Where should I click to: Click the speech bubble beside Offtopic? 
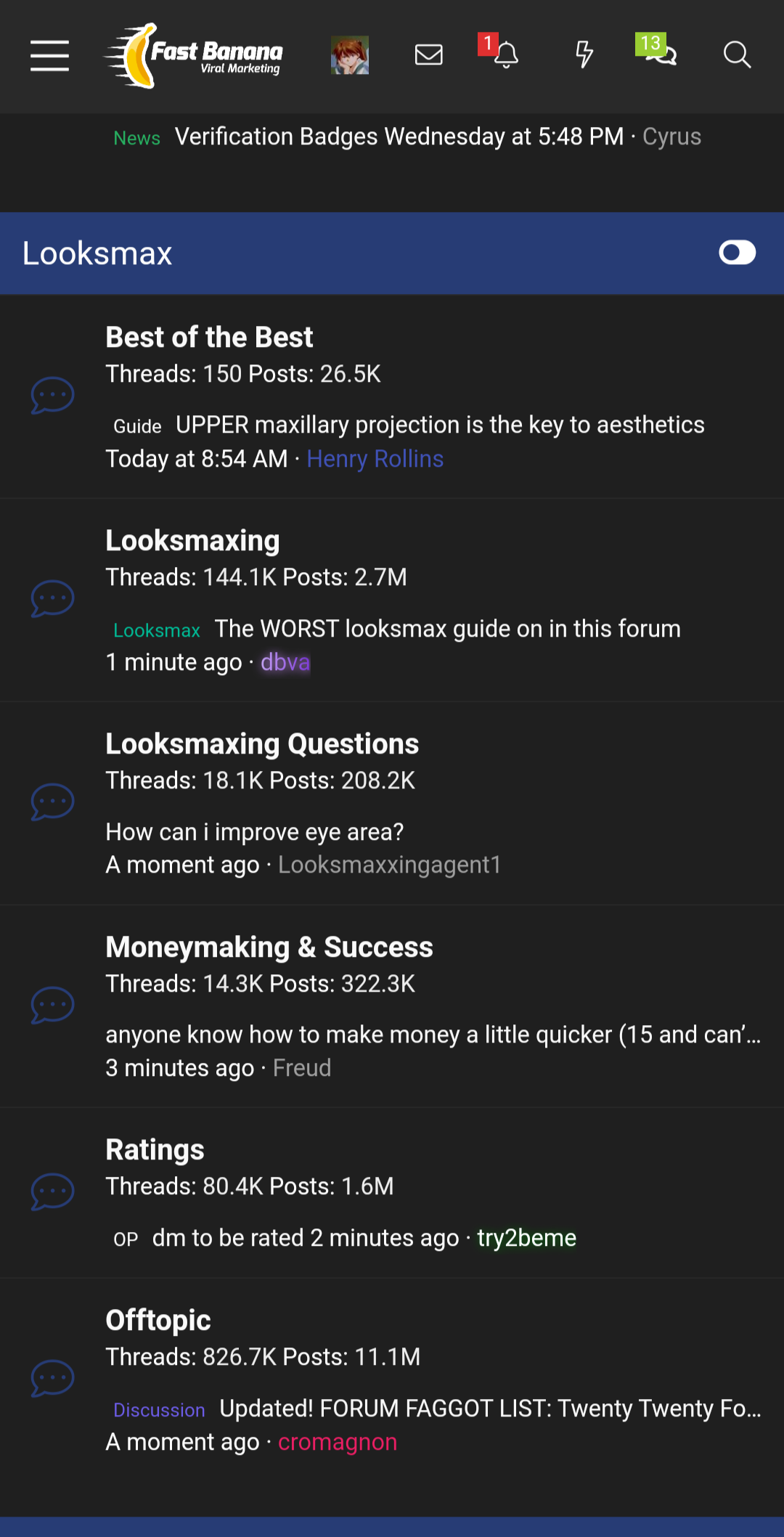click(52, 1377)
